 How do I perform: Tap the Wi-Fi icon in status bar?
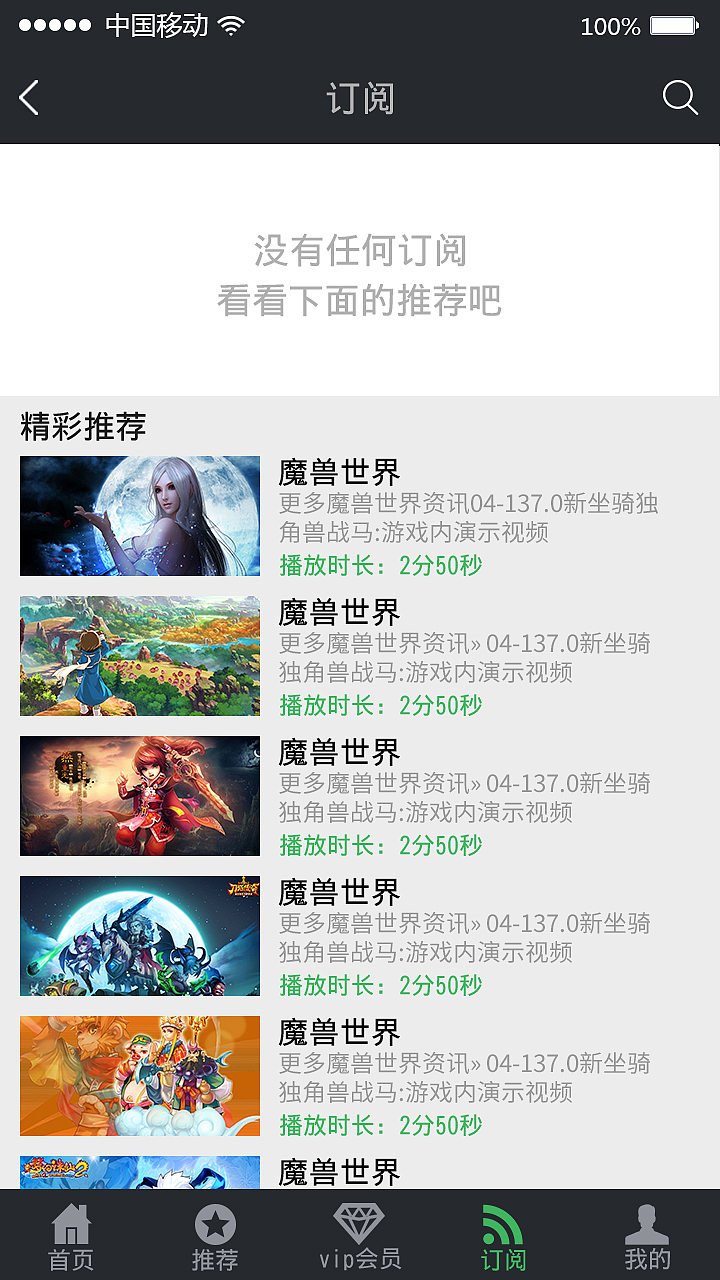233,26
